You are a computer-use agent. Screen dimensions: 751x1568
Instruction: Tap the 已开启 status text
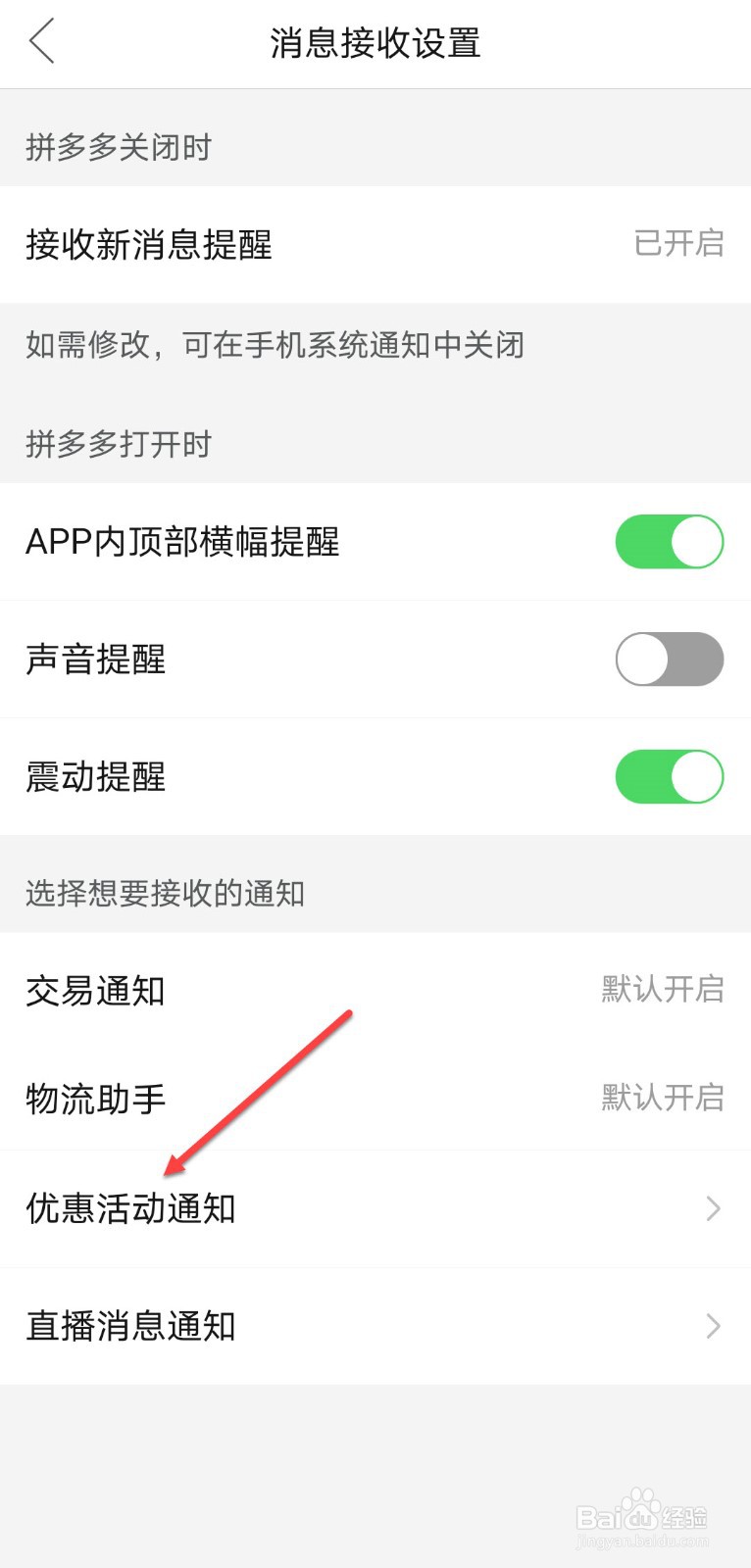pyautogui.click(x=678, y=244)
